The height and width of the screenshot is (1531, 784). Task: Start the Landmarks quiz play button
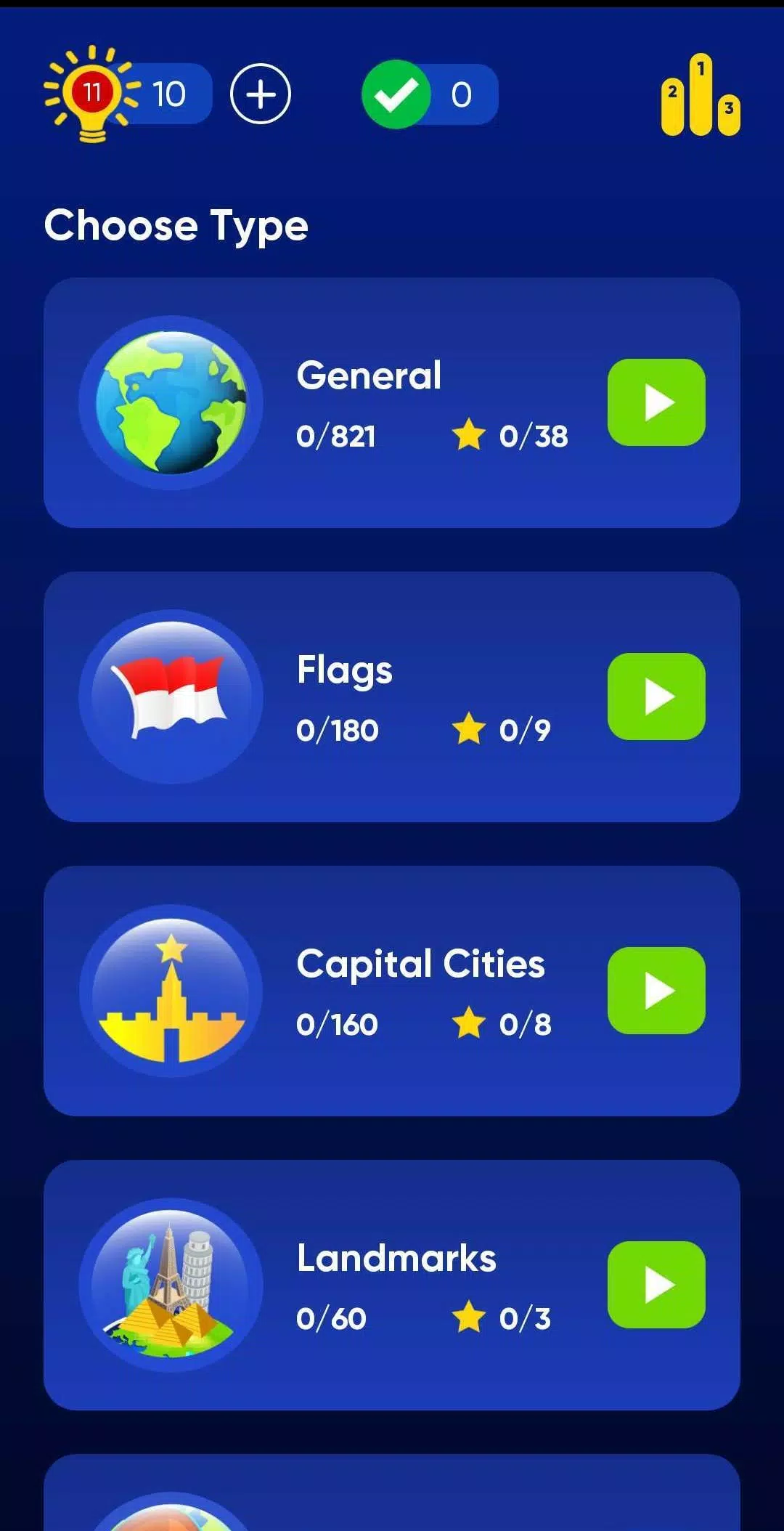[656, 1284]
